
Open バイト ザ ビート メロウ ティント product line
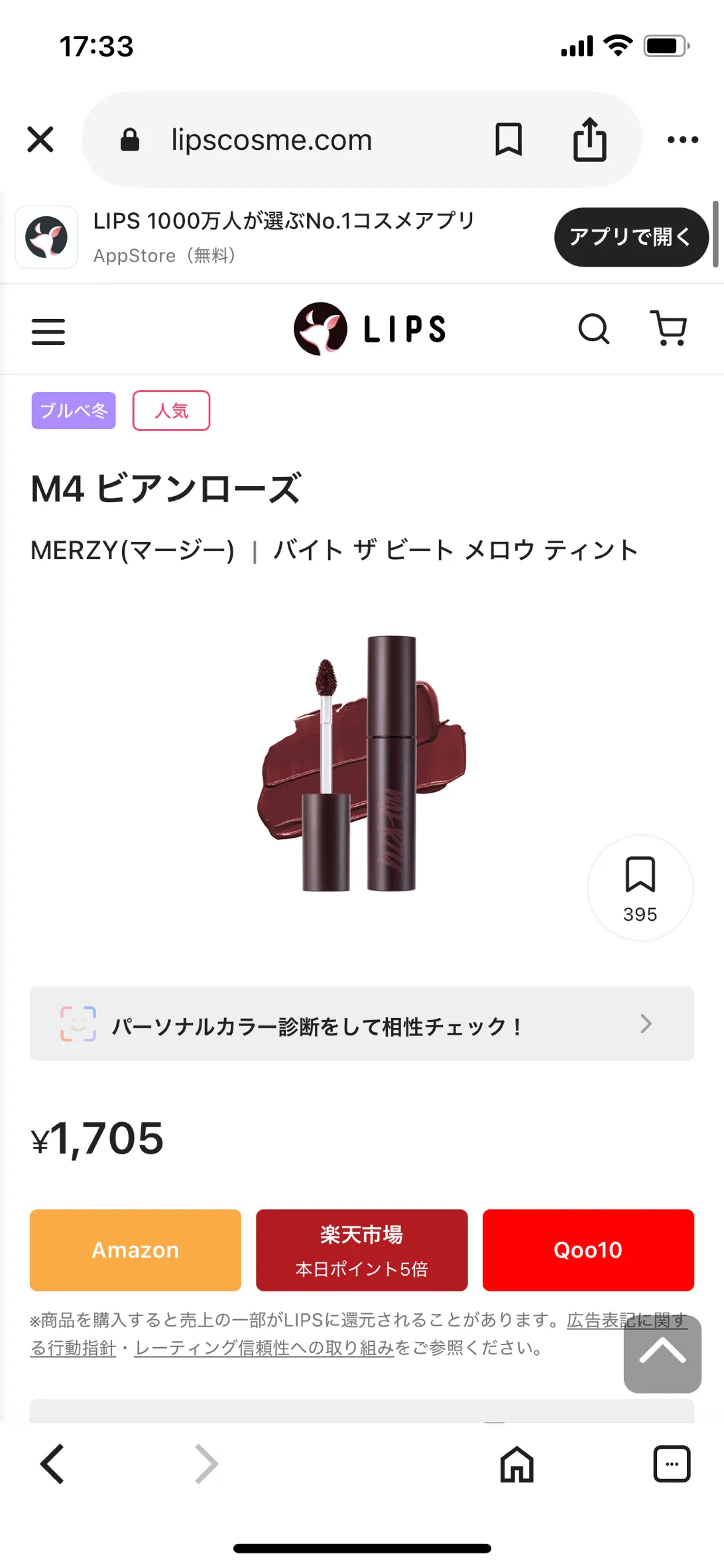click(x=455, y=551)
